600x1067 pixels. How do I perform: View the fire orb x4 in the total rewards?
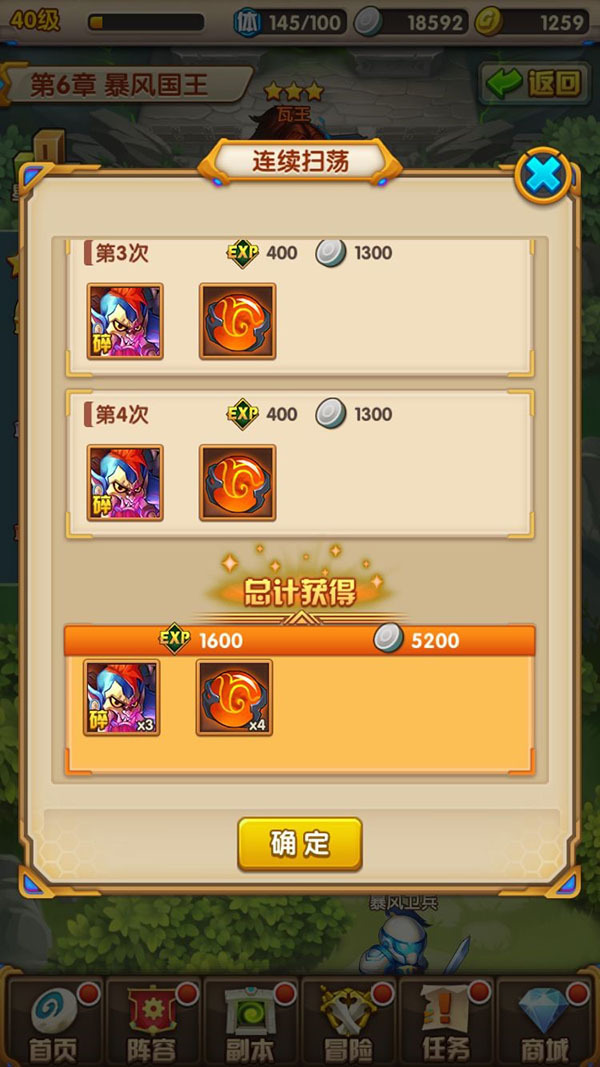click(234, 697)
